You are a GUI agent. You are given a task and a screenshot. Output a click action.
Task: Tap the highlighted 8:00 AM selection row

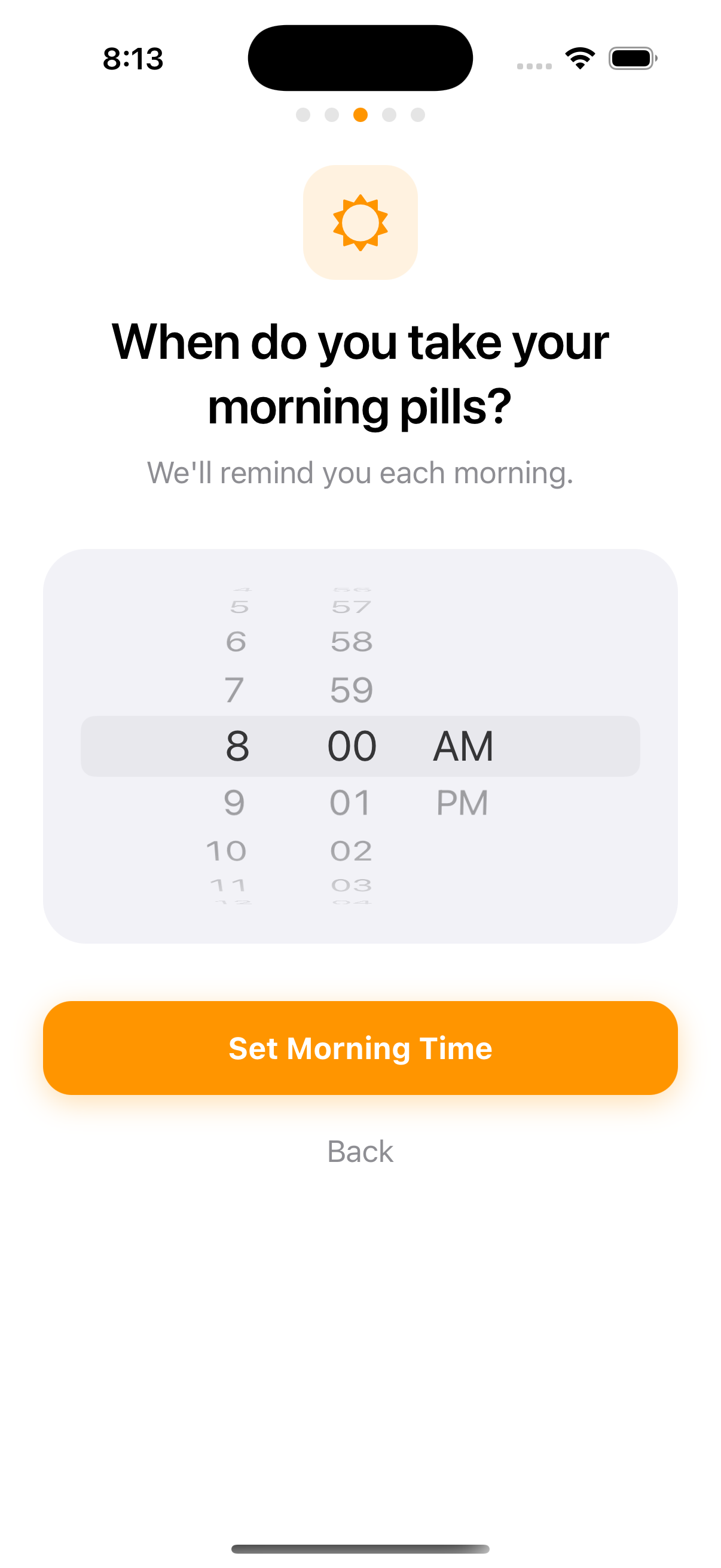coord(360,745)
